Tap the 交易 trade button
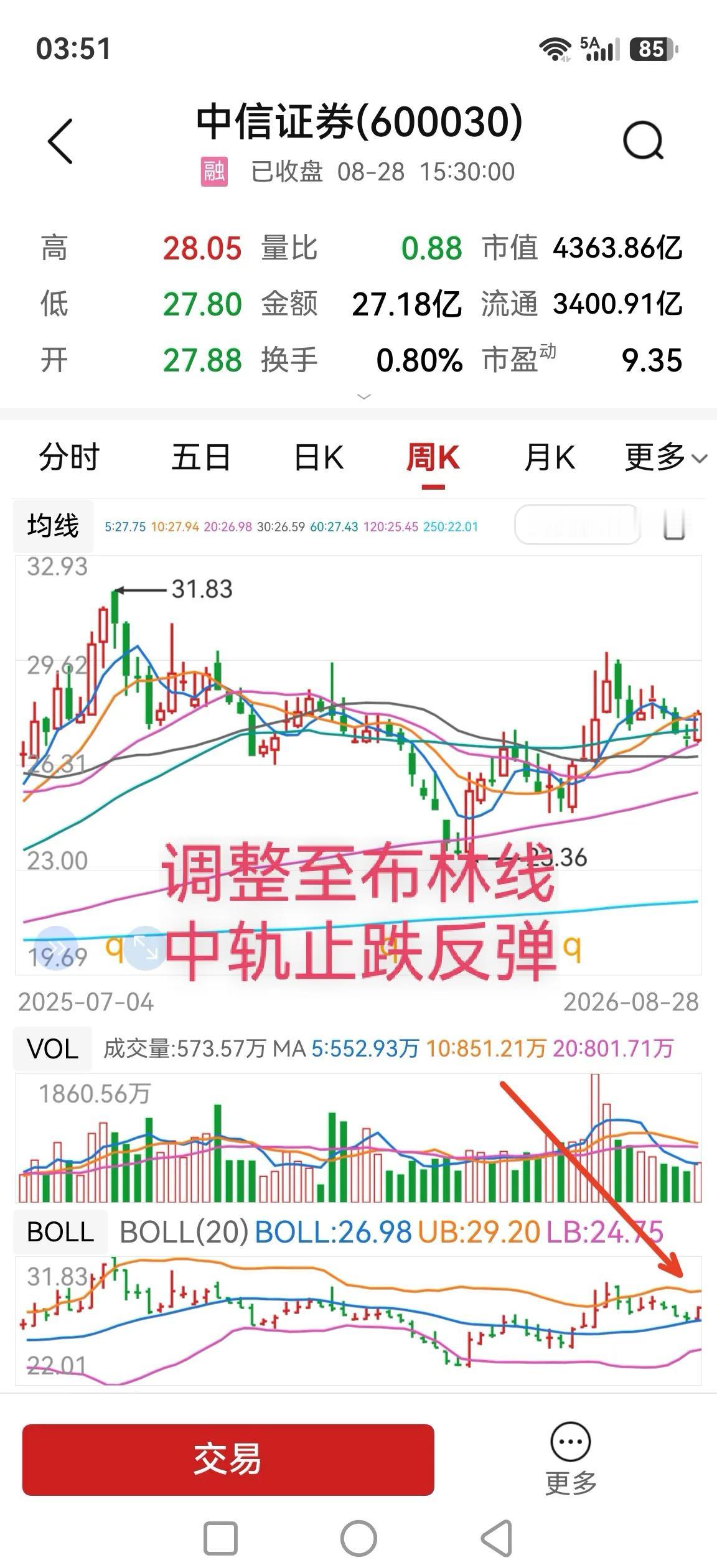 228,1459
